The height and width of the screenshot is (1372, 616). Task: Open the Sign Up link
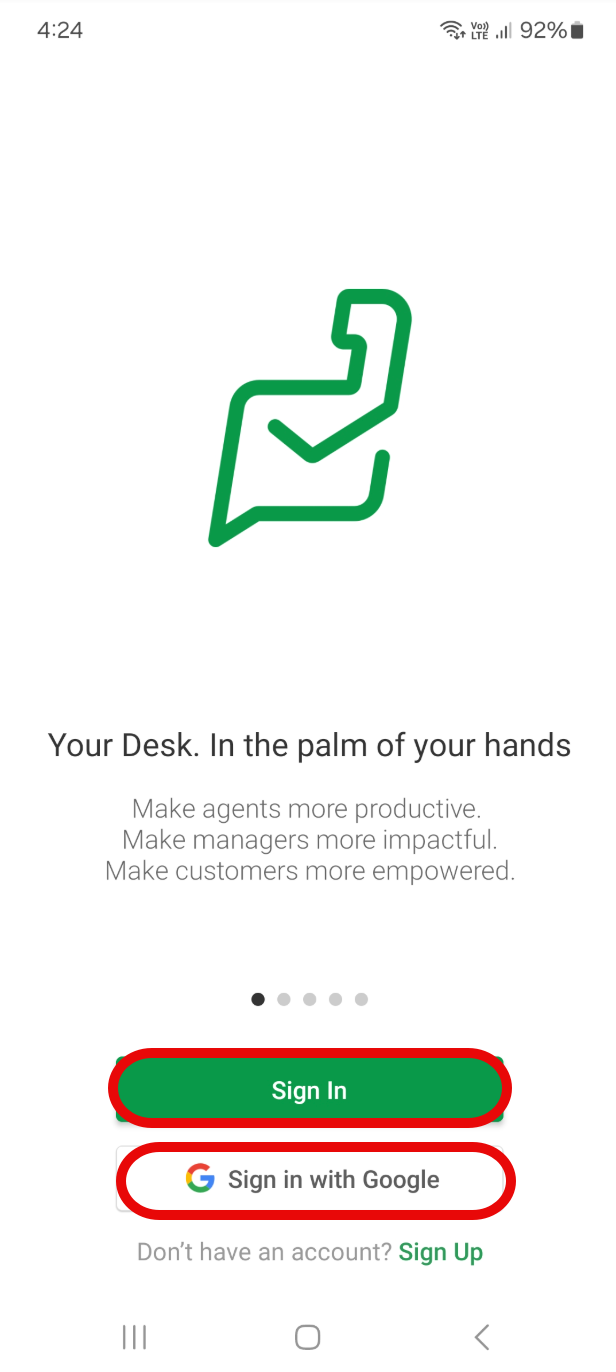[x=441, y=1251]
